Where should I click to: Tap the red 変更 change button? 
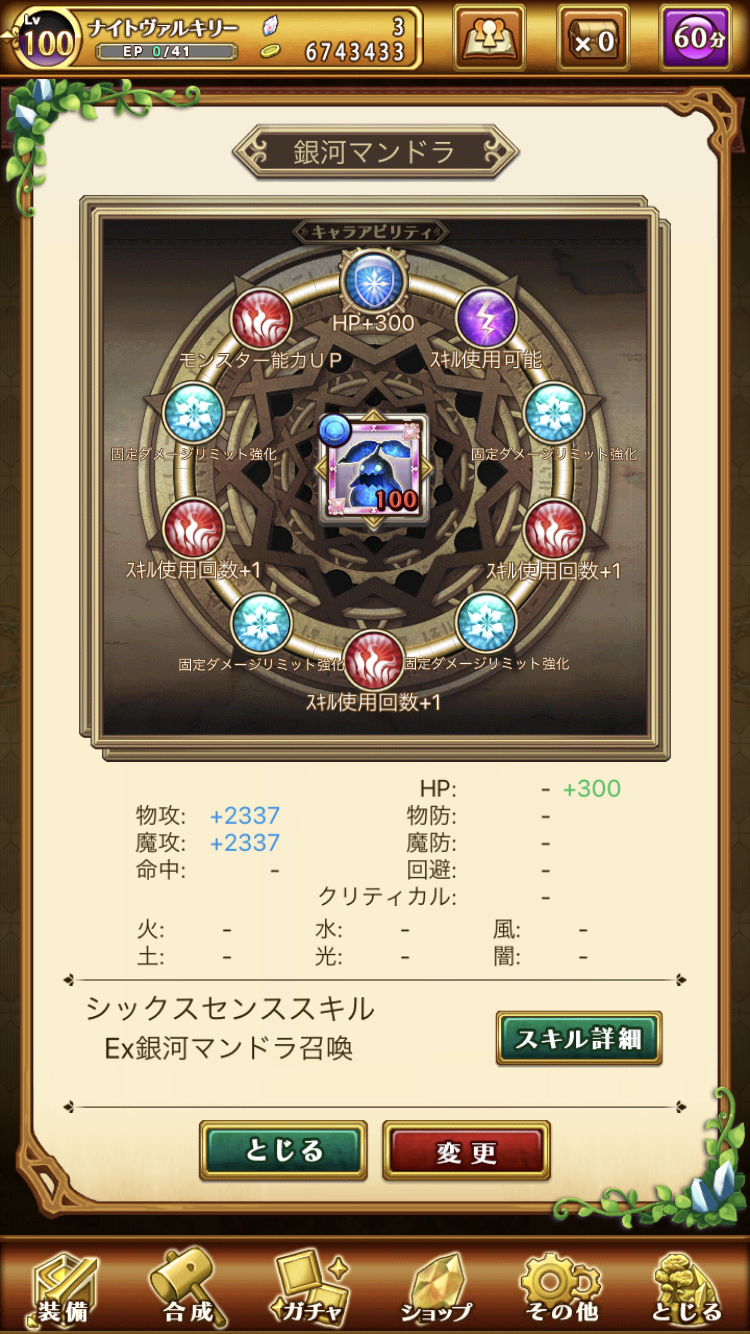466,1150
